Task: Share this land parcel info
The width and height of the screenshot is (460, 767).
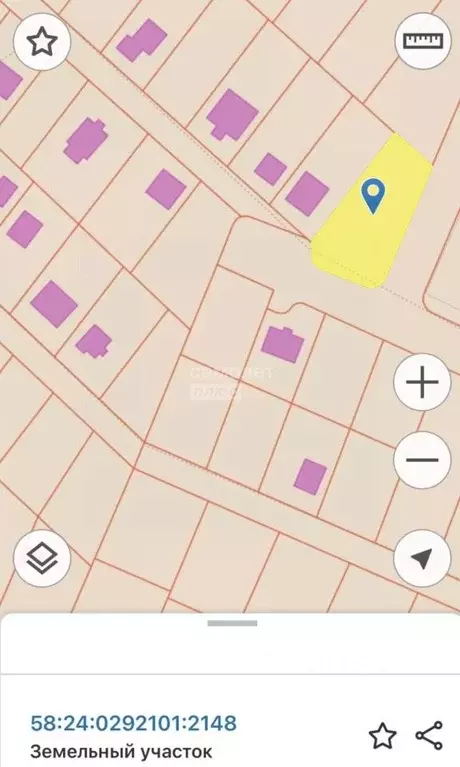Action: (429, 735)
